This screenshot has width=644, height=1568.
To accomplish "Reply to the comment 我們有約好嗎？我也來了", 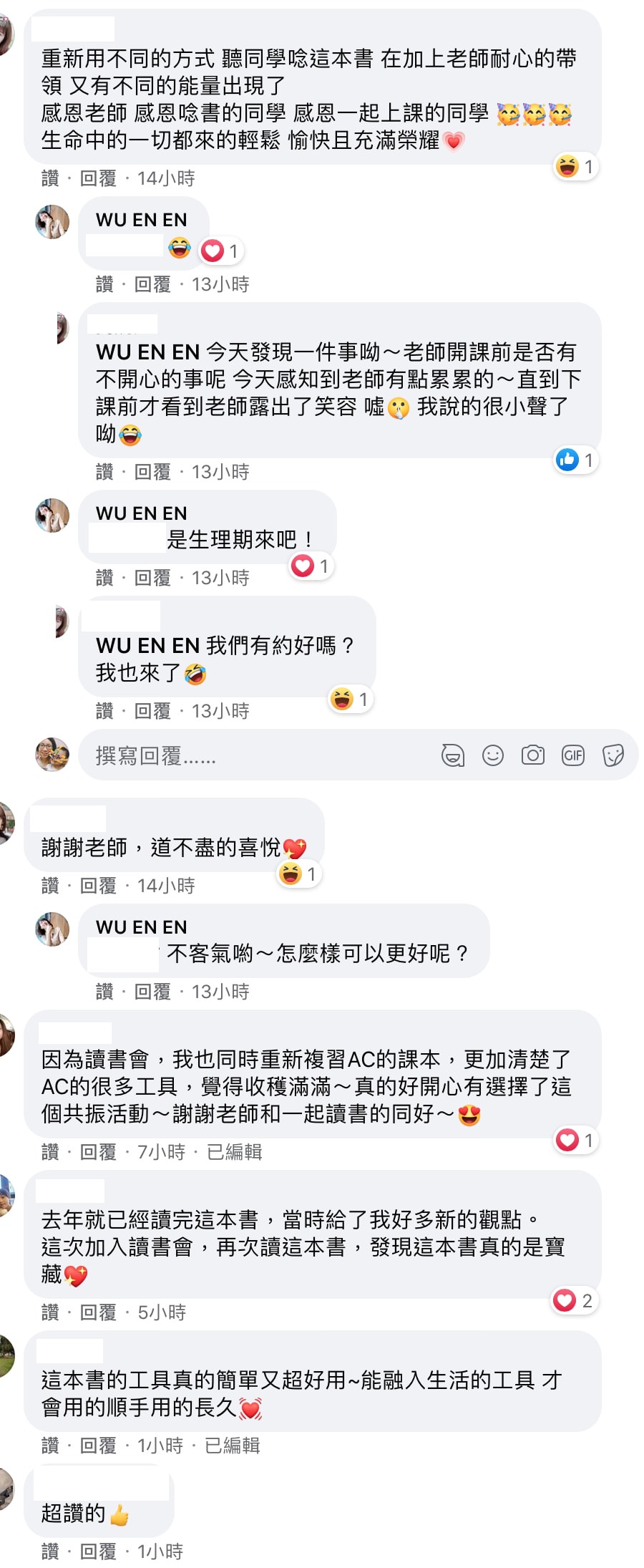I will (x=152, y=711).
